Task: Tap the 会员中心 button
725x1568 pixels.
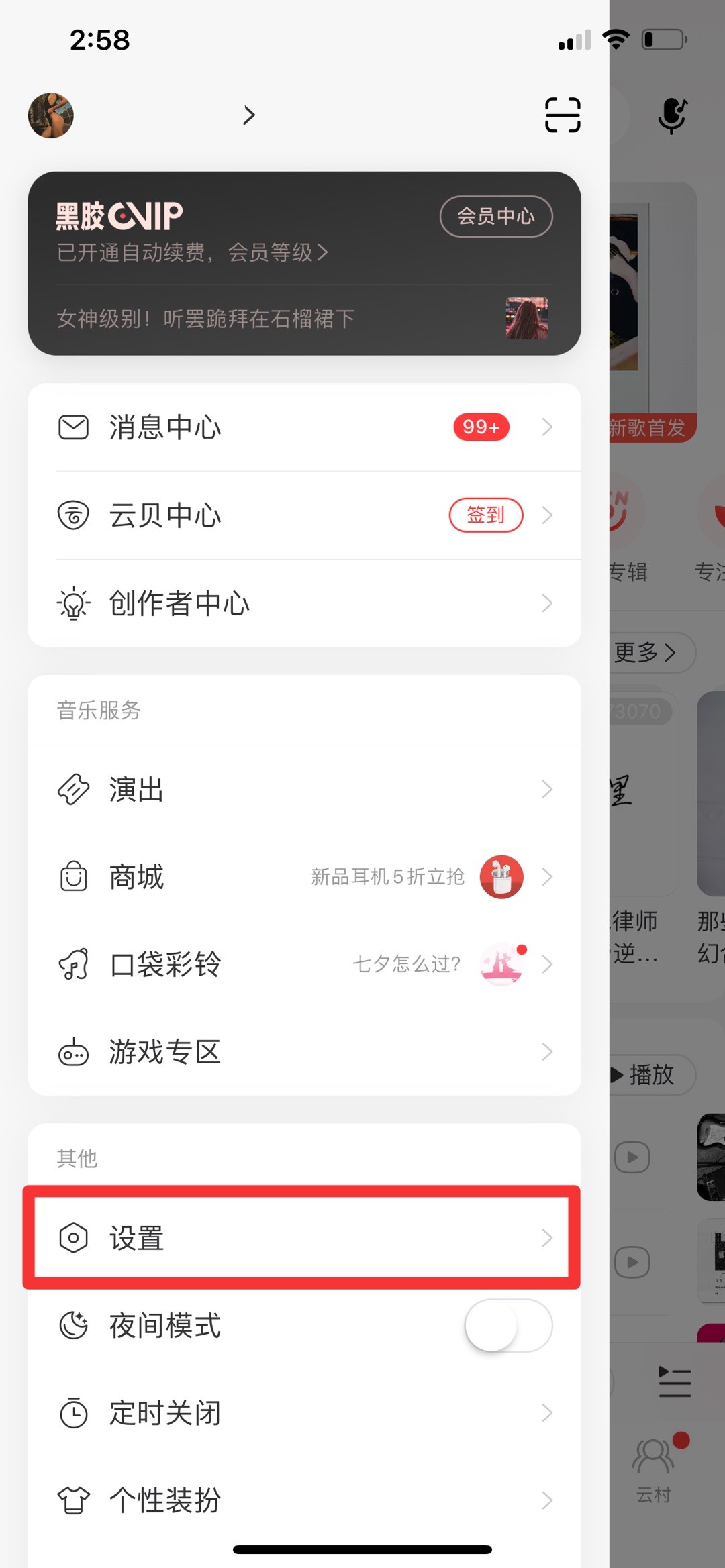Action: tap(496, 216)
